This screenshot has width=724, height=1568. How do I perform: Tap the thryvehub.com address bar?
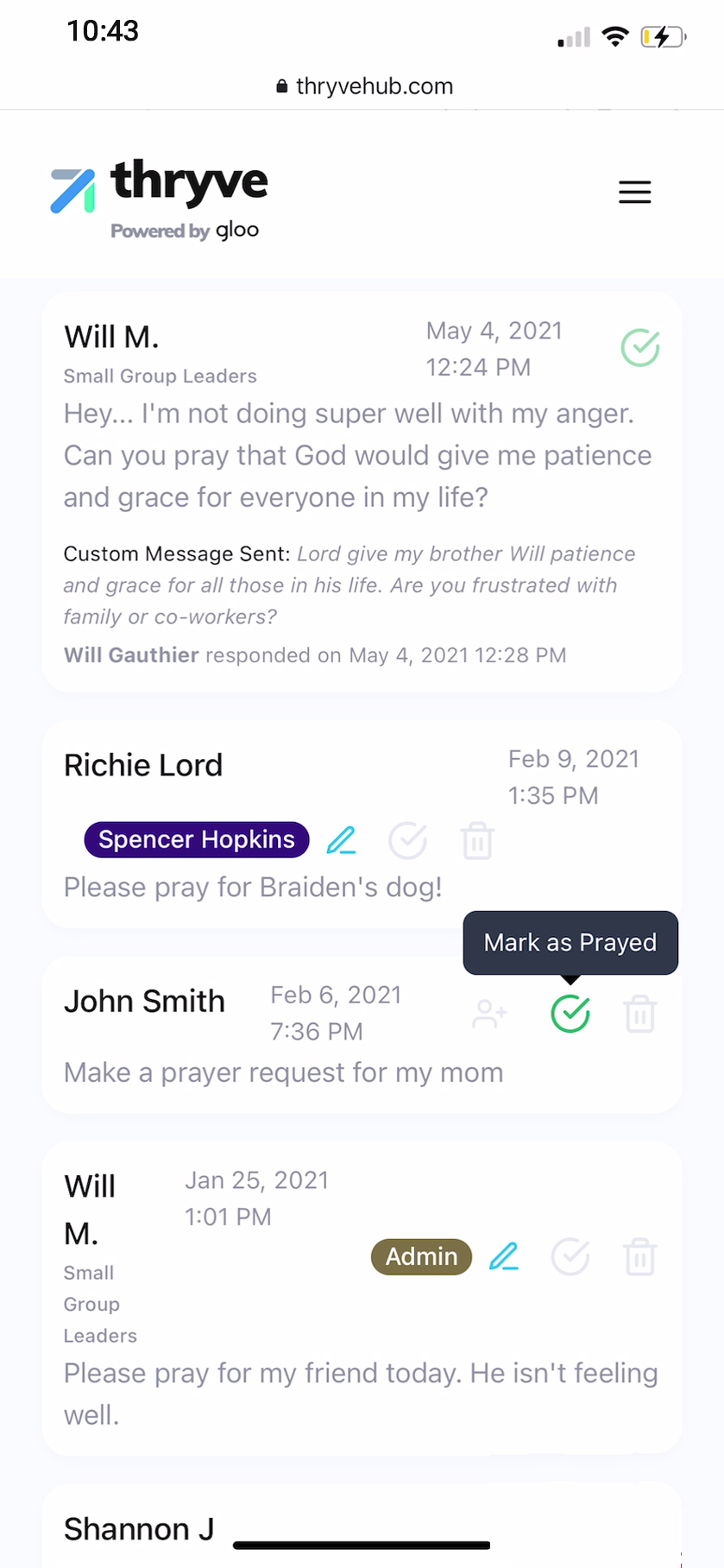click(x=362, y=86)
